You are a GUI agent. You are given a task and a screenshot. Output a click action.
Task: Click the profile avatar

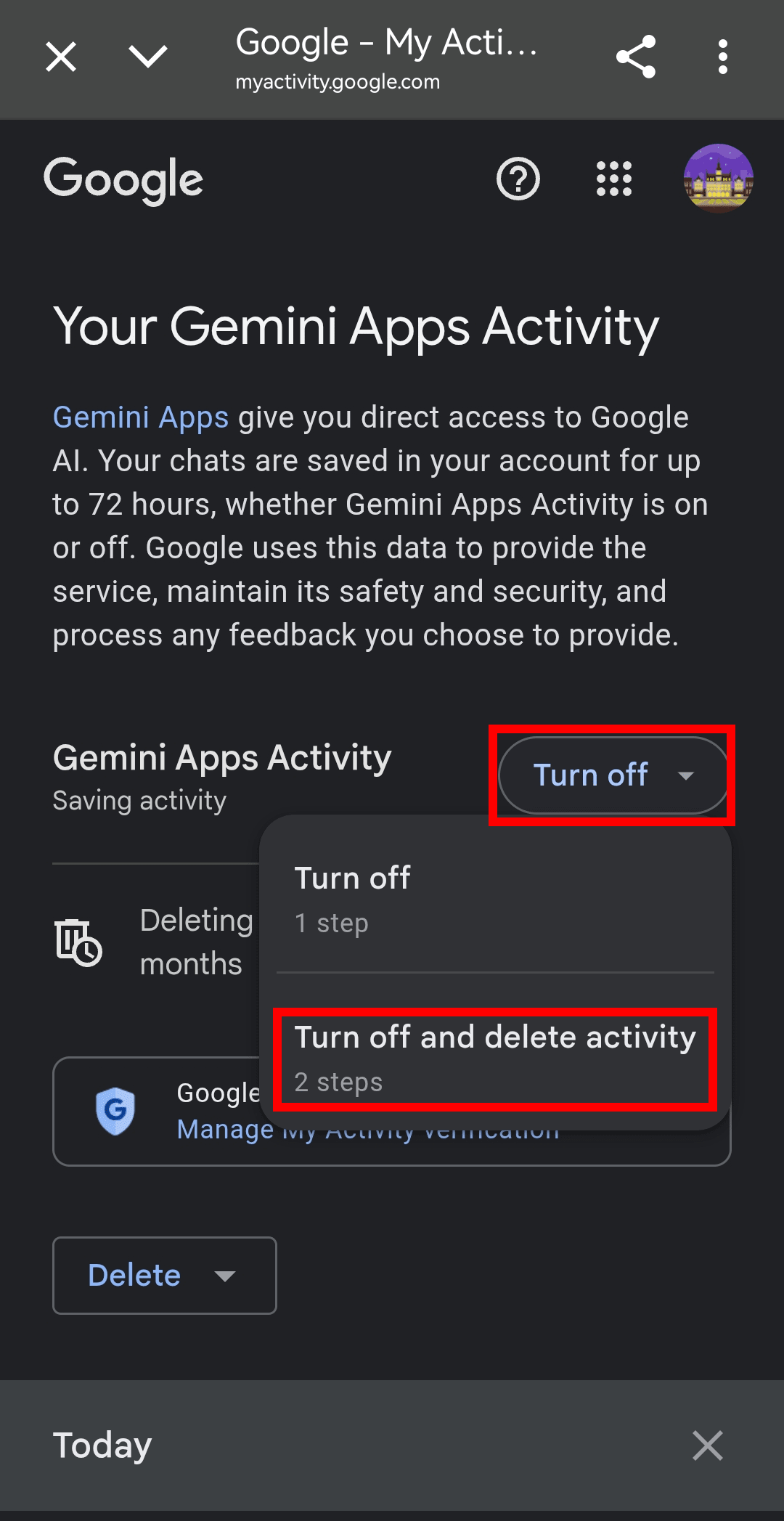tap(718, 179)
